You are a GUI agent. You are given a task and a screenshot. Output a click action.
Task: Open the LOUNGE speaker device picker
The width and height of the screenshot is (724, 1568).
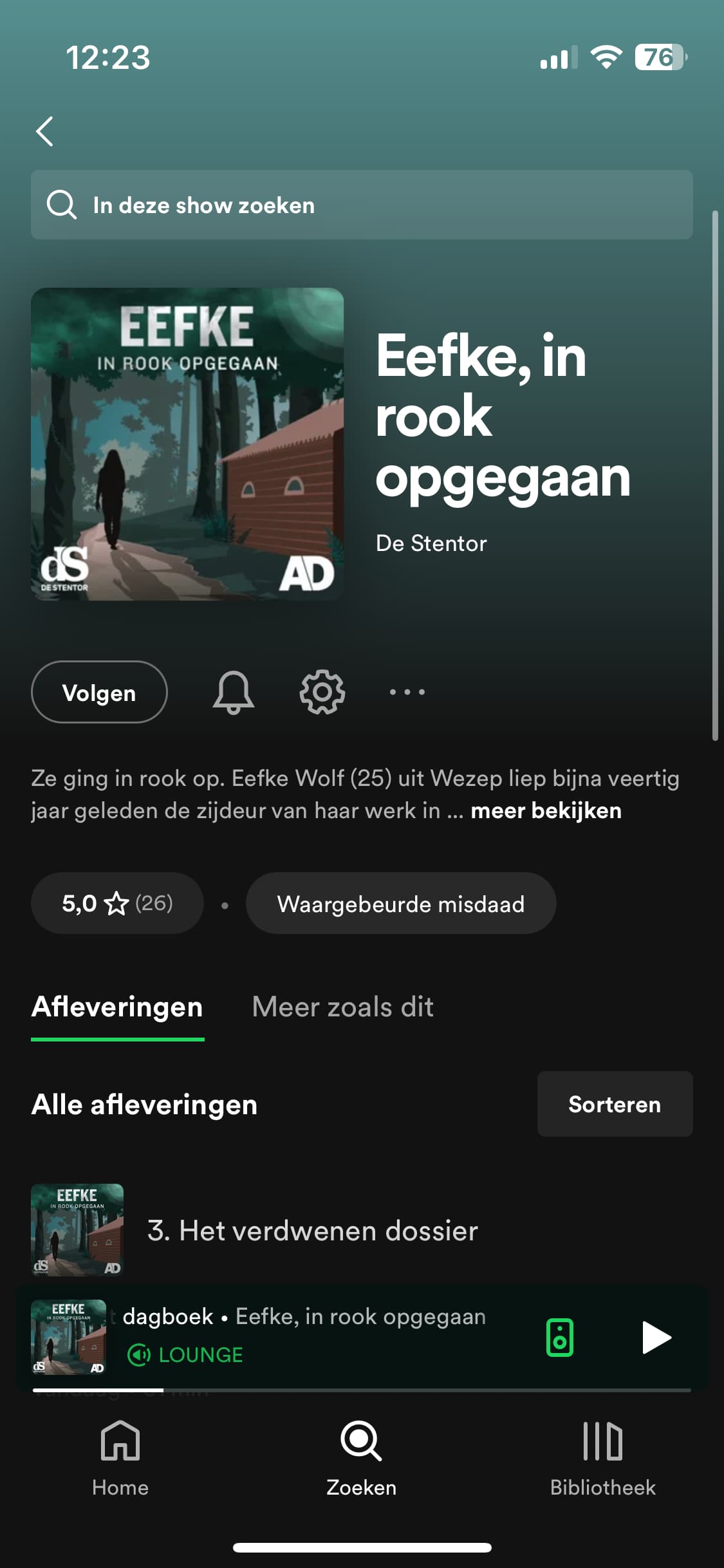coord(560,1338)
